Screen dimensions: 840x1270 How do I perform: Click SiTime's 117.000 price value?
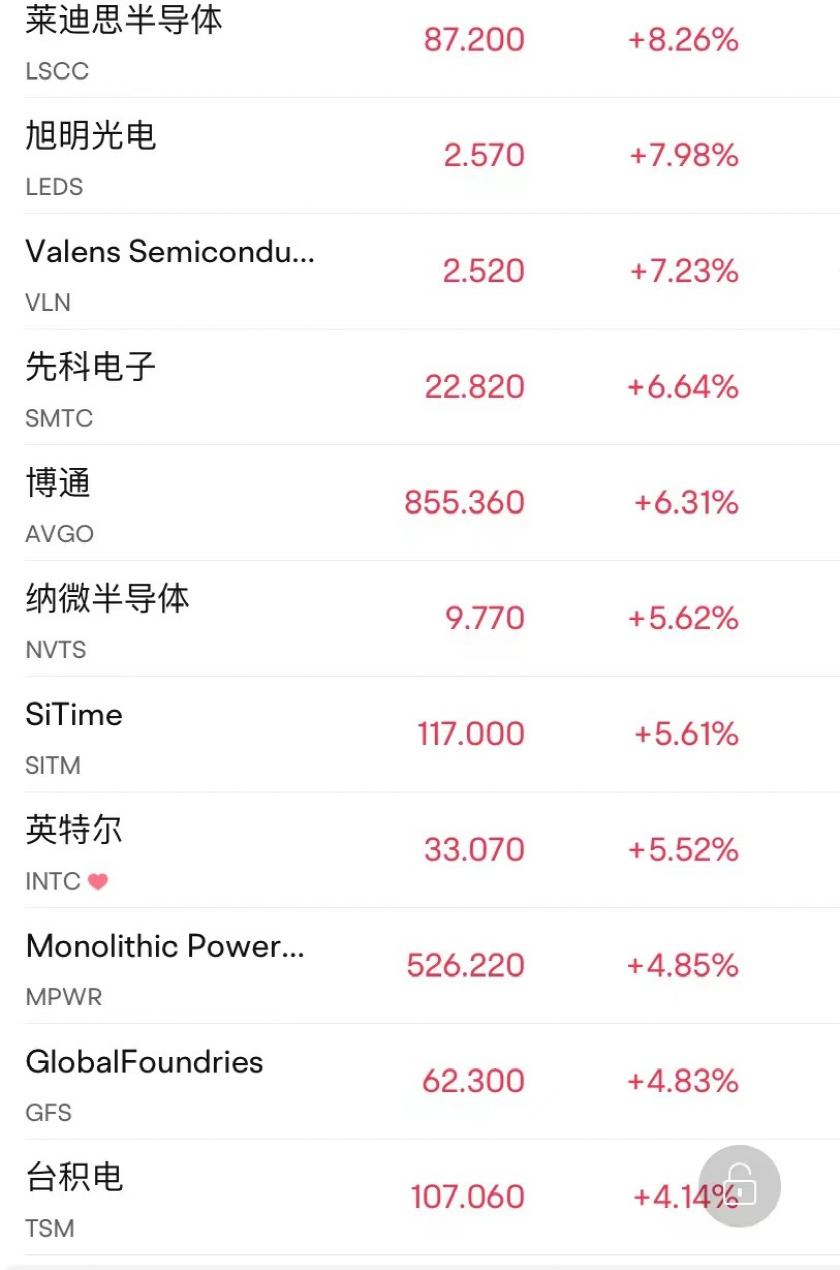pos(470,733)
